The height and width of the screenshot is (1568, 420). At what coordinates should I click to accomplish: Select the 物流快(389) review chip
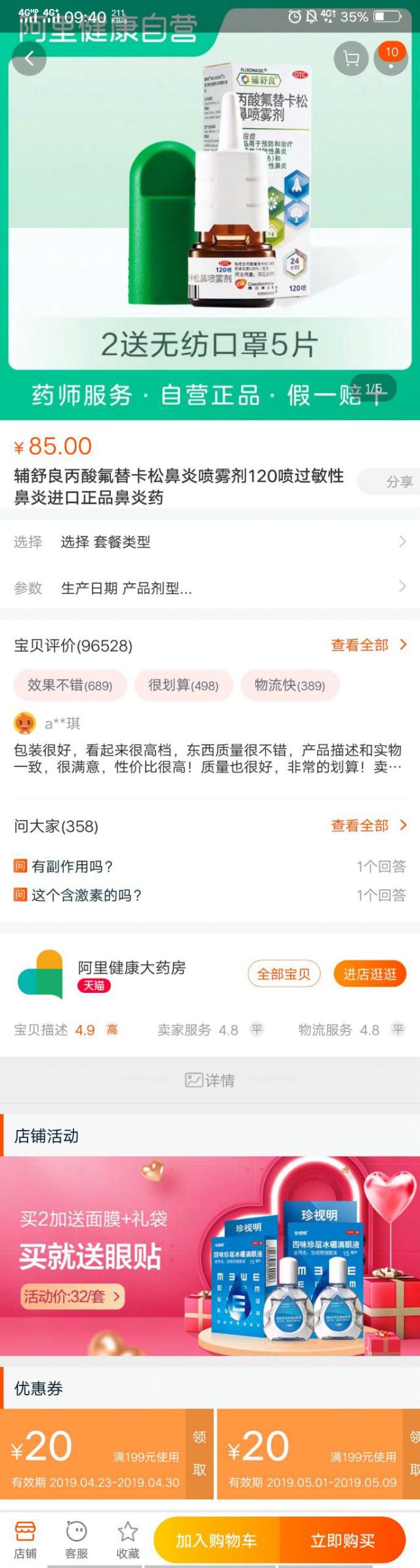[289, 685]
